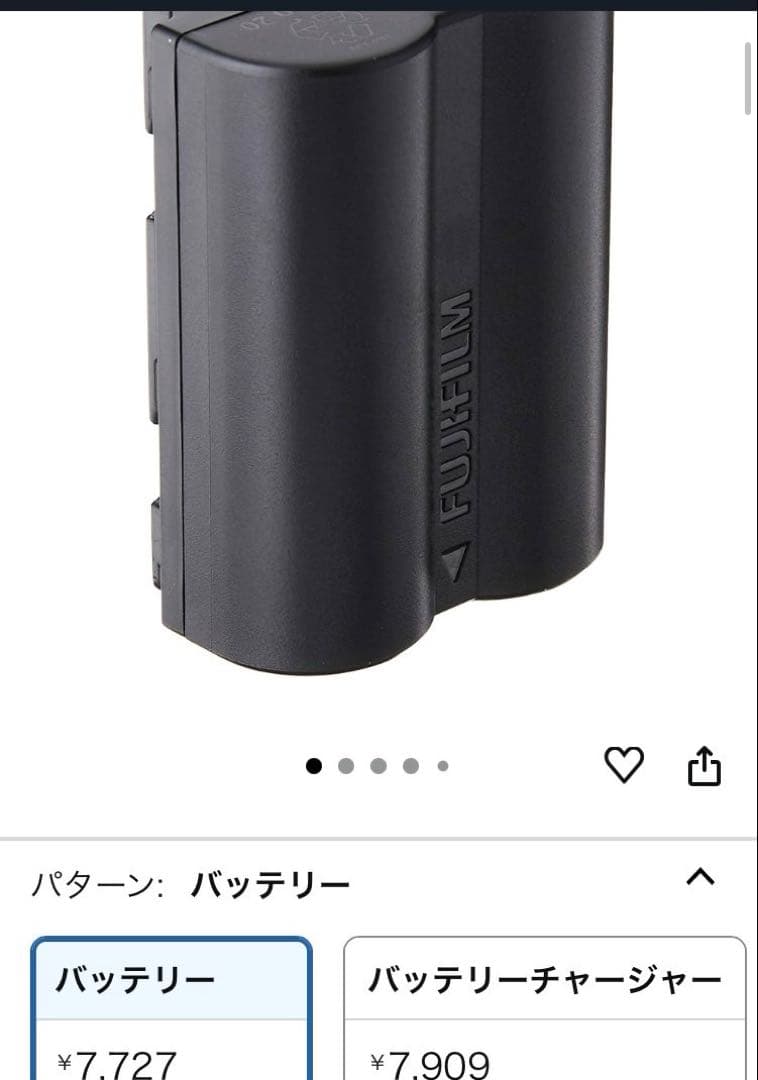Add this battery to the wish list
The width and height of the screenshot is (758, 1080).
pyautogui.click(x=624, y=766)
